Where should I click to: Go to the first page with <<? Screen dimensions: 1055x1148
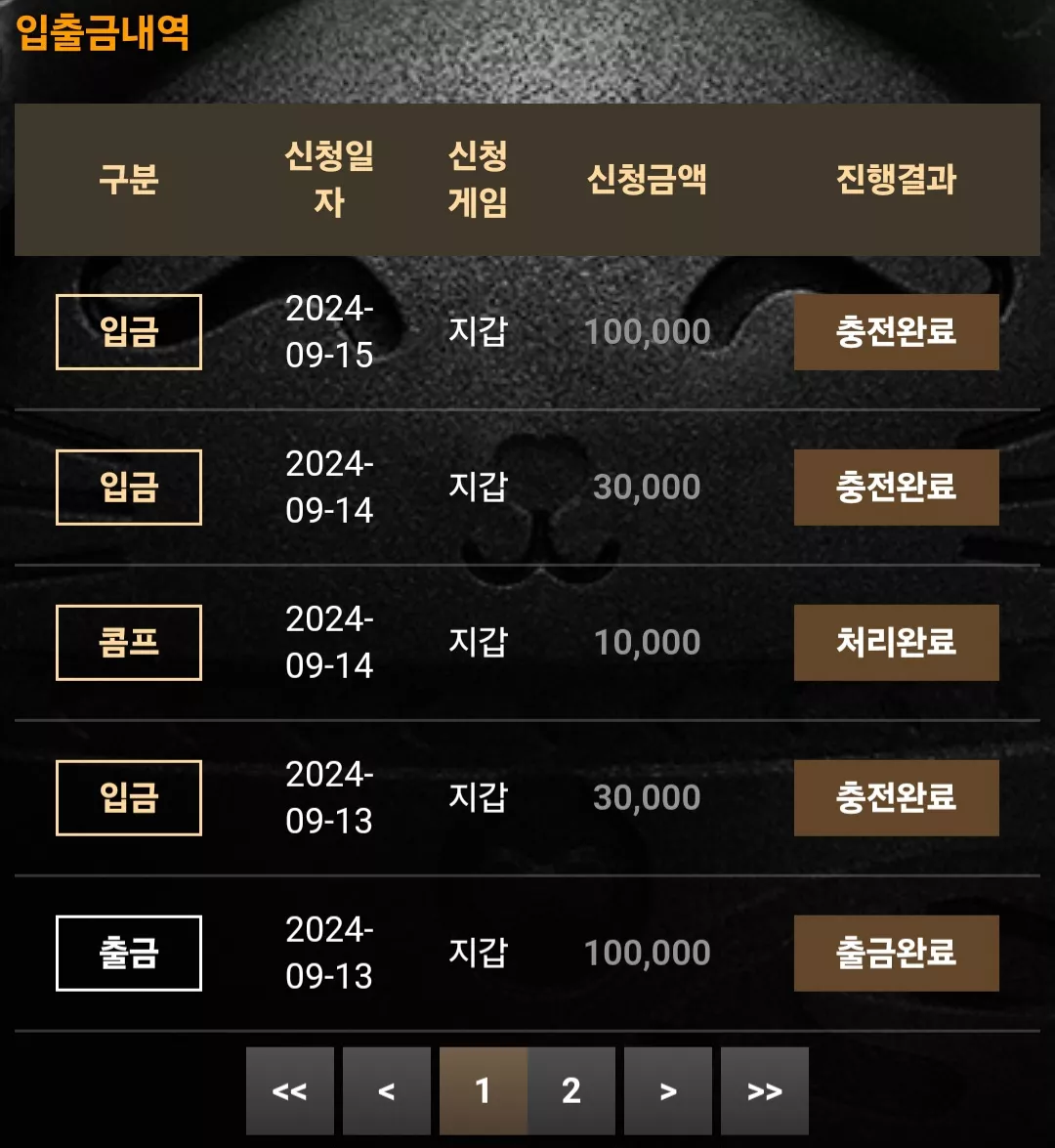point(290,1091)
